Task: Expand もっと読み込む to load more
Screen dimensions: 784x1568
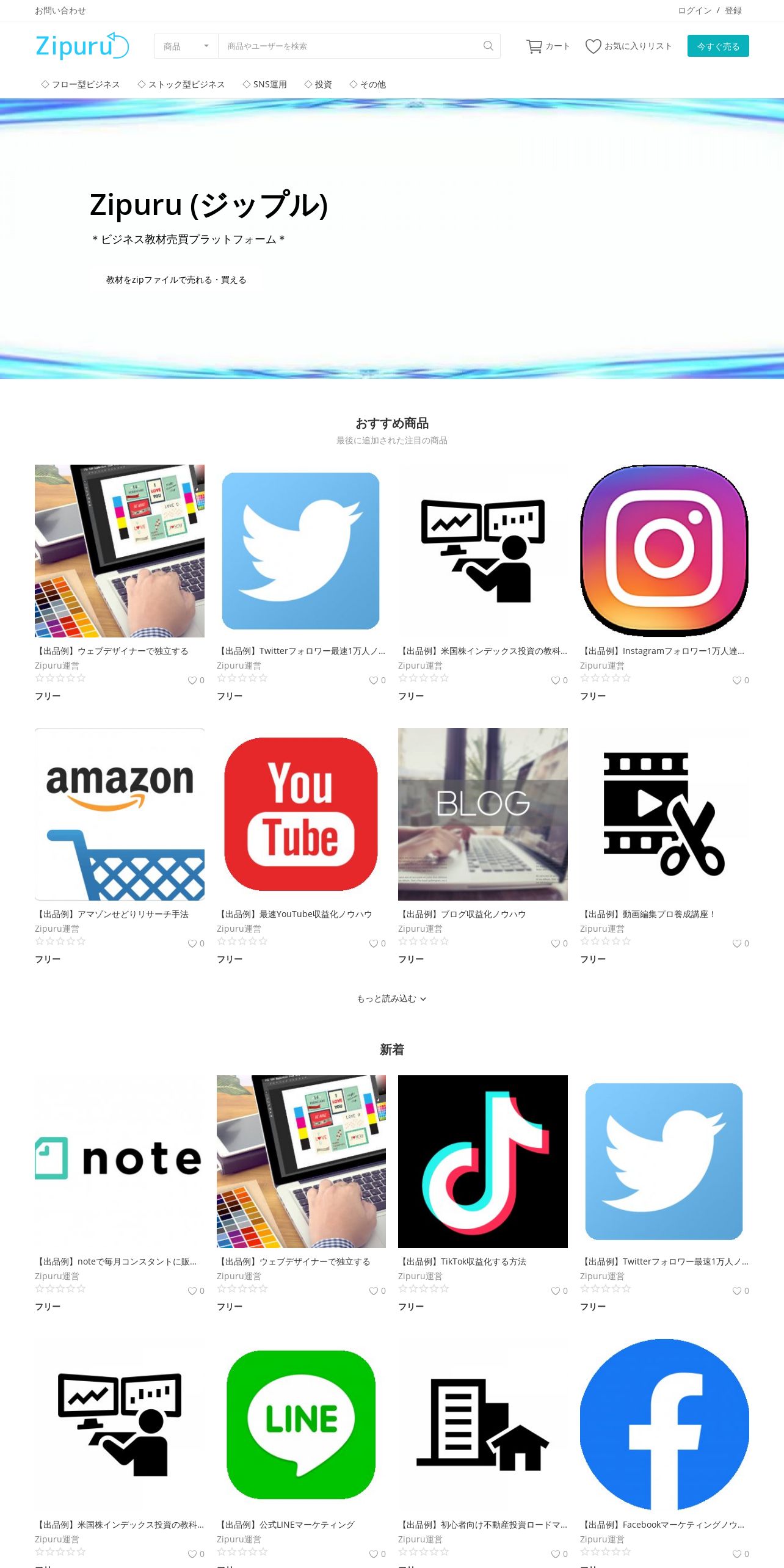Action: point(392,999)
